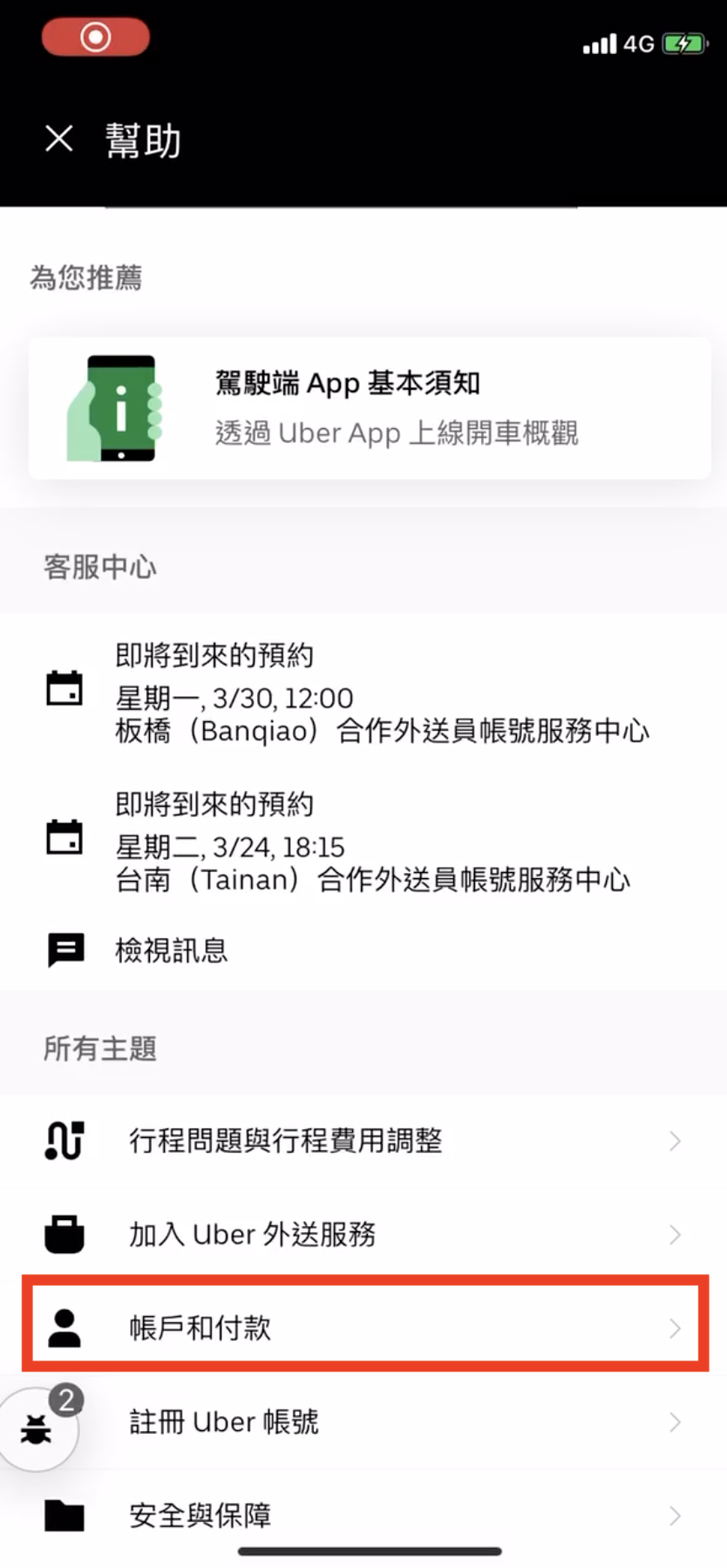Open 檢視訊息 to view messages
The height and width of the screenshot is (1568, 727).
[172, 950]
